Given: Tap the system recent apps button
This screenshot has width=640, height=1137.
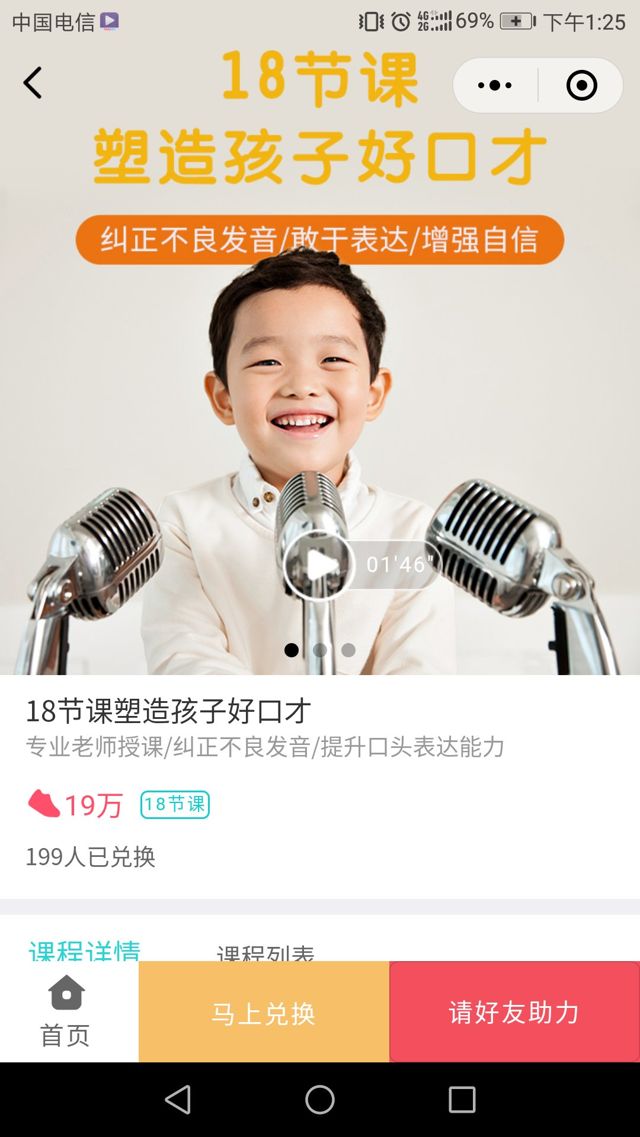Looking at the screenshot, I should (x=461, y=1099).
